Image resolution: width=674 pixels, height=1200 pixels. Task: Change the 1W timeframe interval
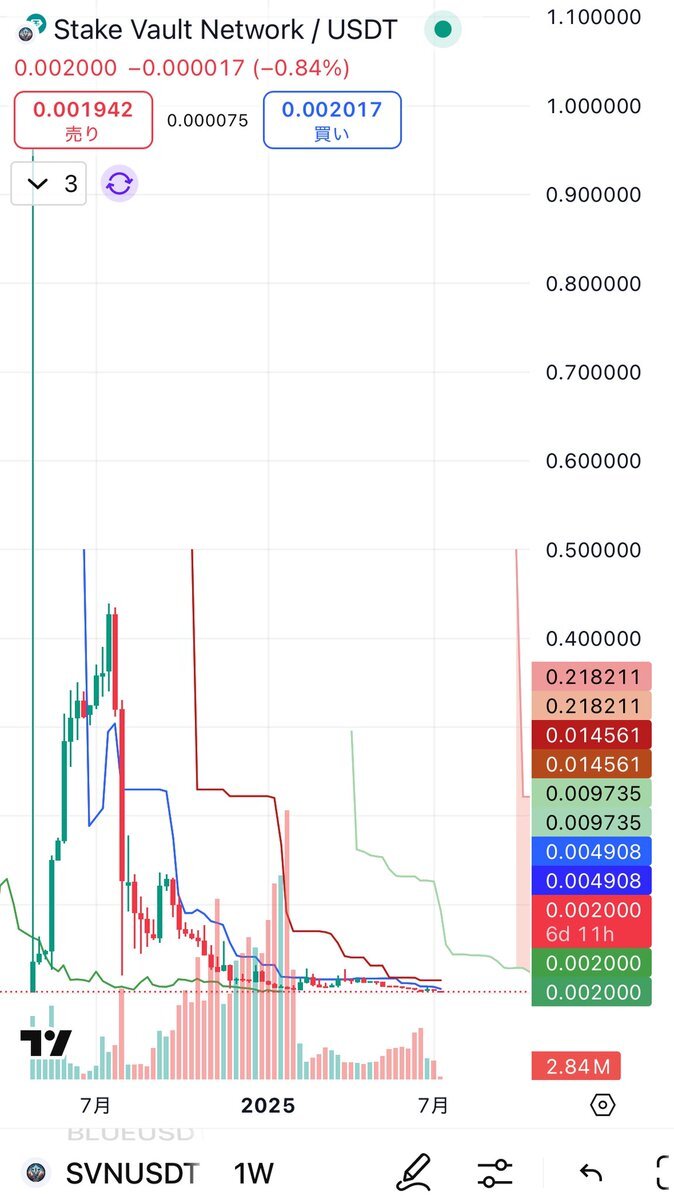click(x=254, y=1173)
